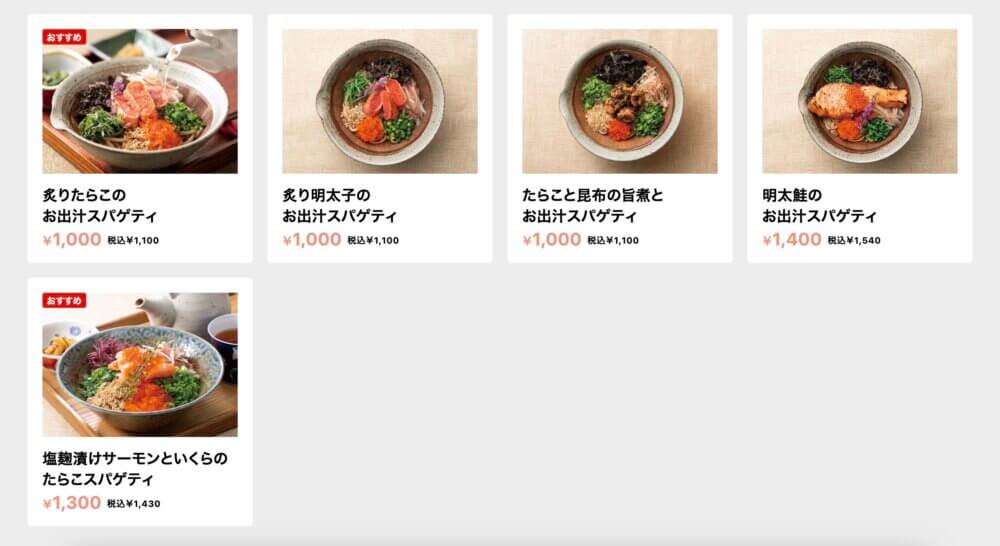Image resolution: width=1000 pixels, height=546 pixels.
Task: Choose the 明太鮭のお出汁スパゲティ card
Action: 860,138
